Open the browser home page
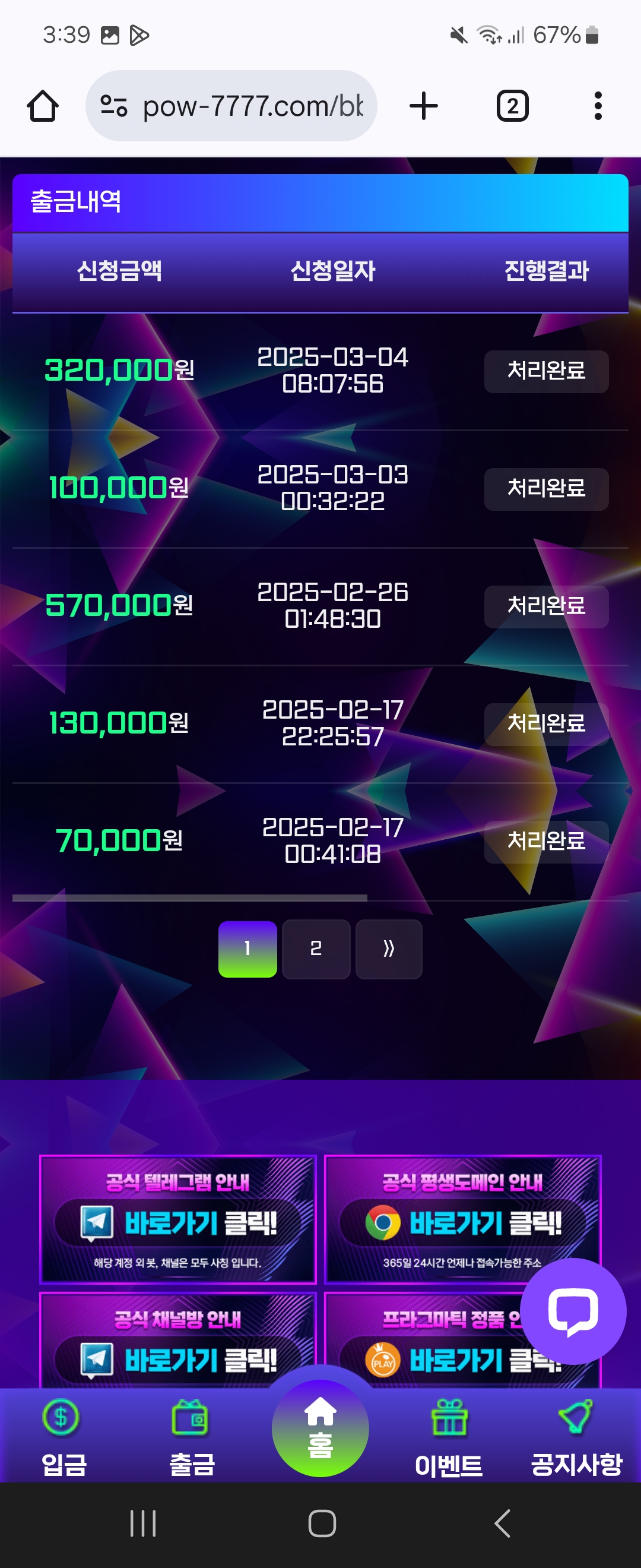 [43, 106]
